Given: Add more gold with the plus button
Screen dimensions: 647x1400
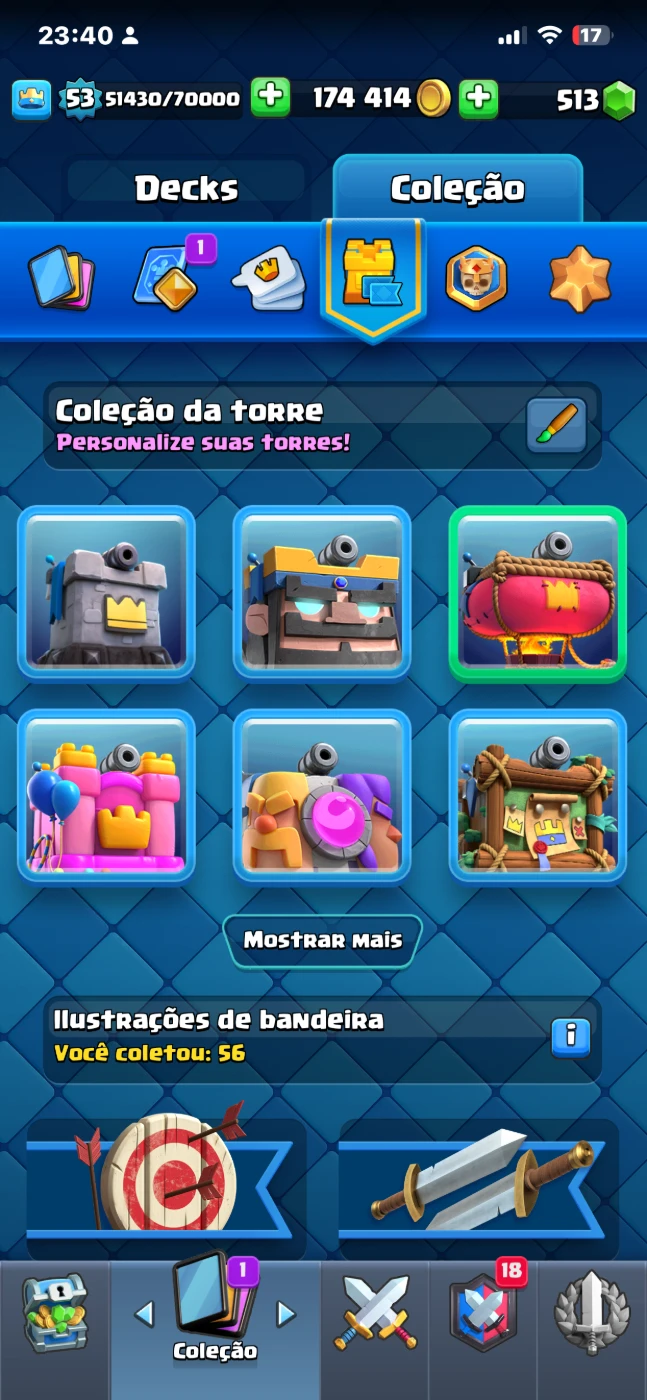Looking at the screenshot, I should [270, 97].
